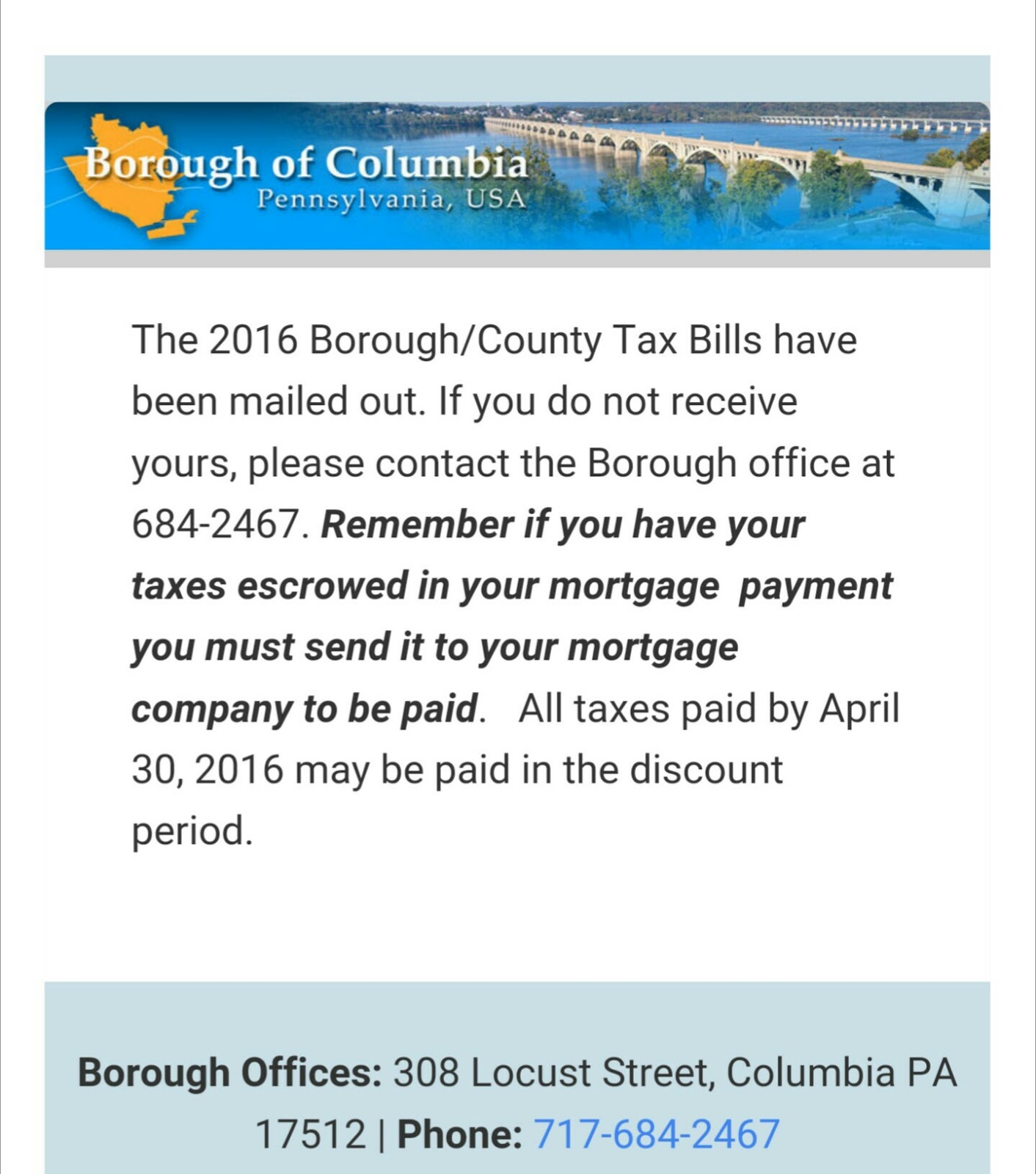1036x1174 pixels.
Task: Call the borough phone number 717-684-2467
Action: pyautogui.click(x=655, y=1134)
